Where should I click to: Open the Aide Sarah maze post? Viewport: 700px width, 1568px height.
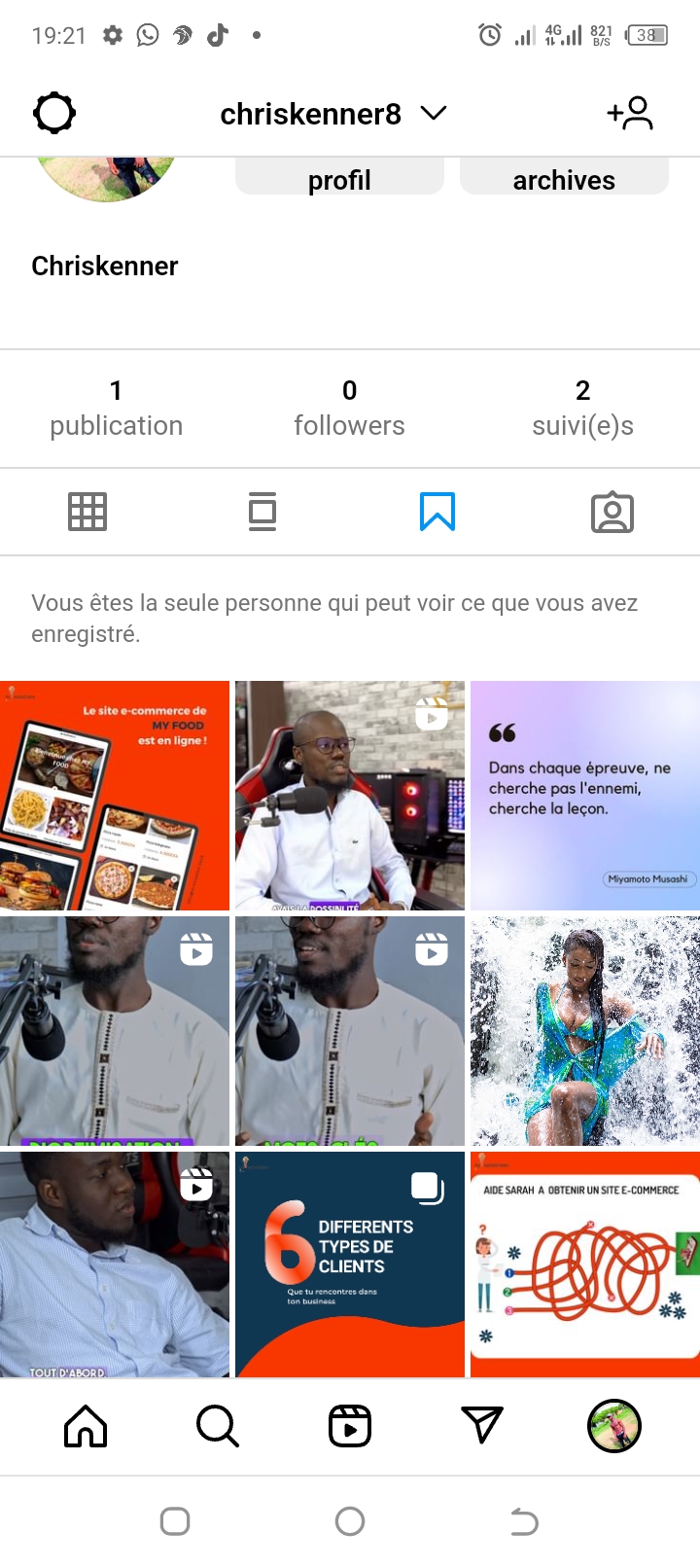pyautogui.click(x=585, y=1265)
